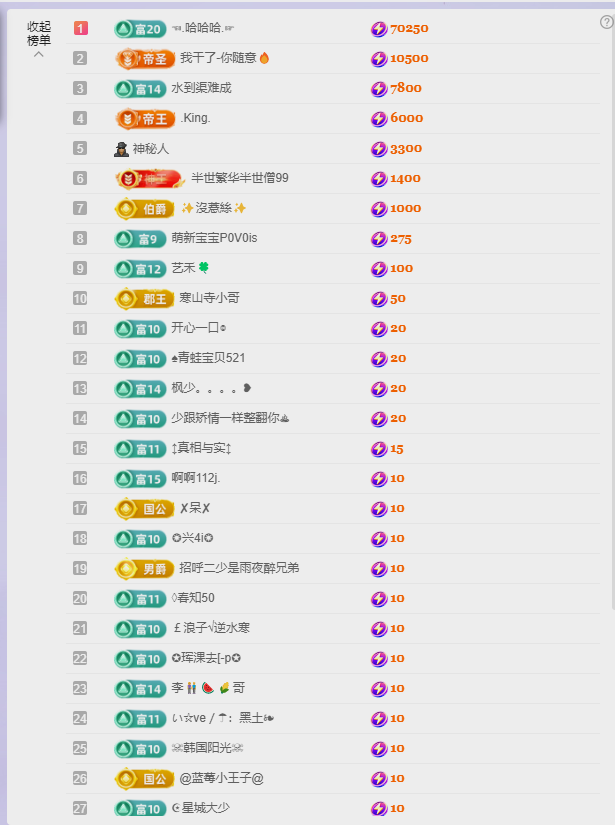The width and height of the screenshot is (615, 825).
Task: View user 青蛙宝贝521
Action: pos(208,359)
